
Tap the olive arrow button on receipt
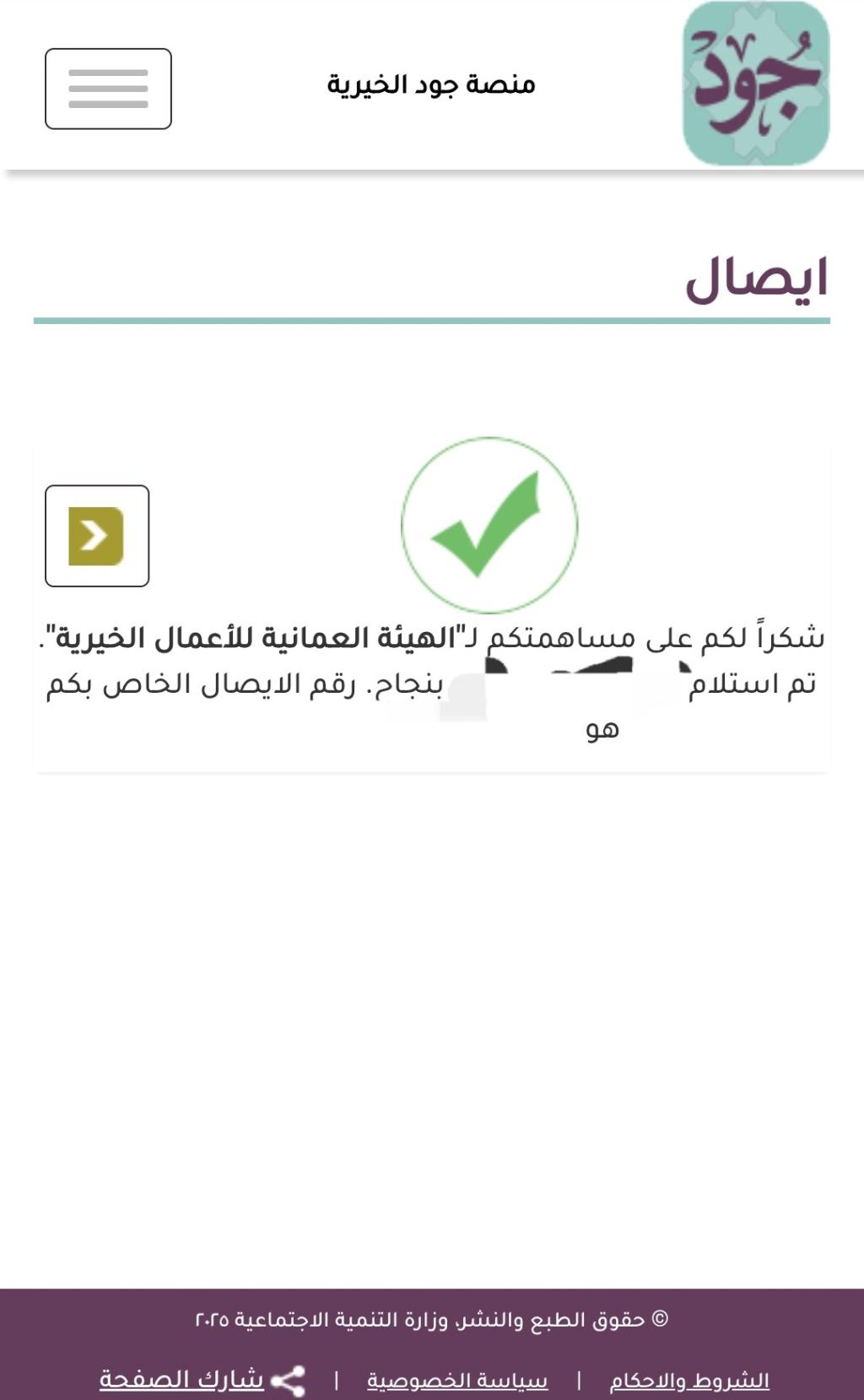97,536
